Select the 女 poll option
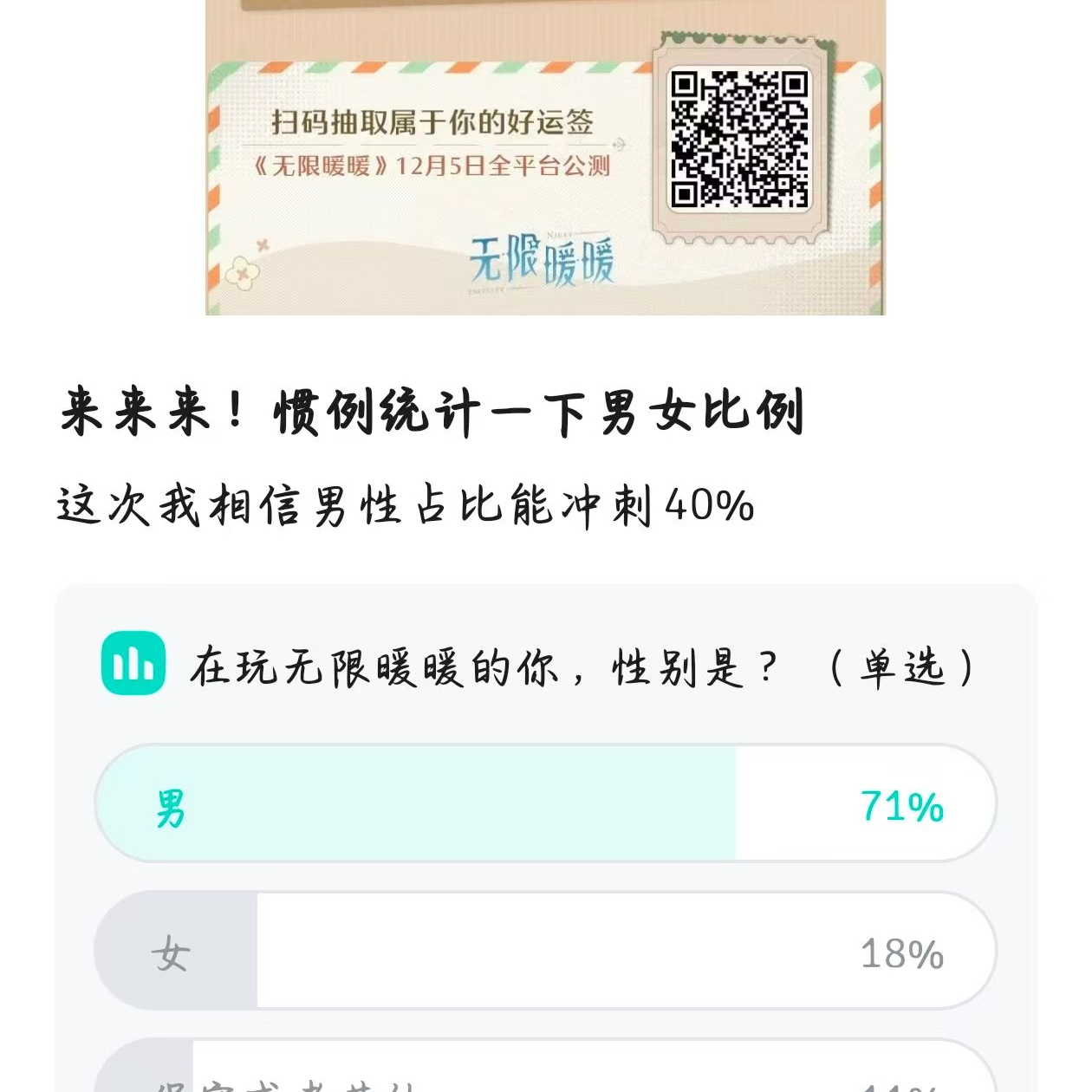Screen dimensions: 1092x1092 click(544, 951)
